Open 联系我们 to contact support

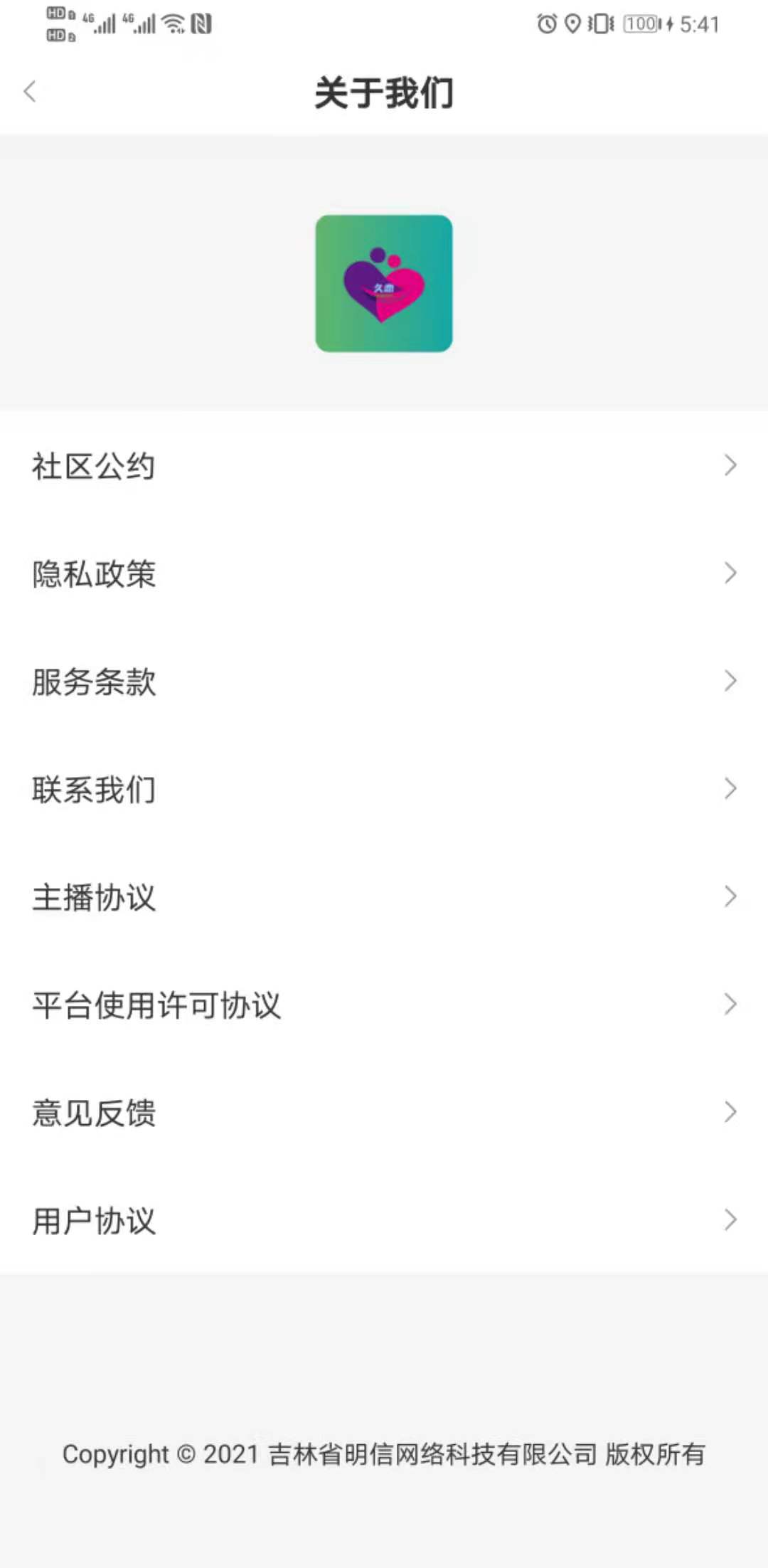[x=384, y=790]
